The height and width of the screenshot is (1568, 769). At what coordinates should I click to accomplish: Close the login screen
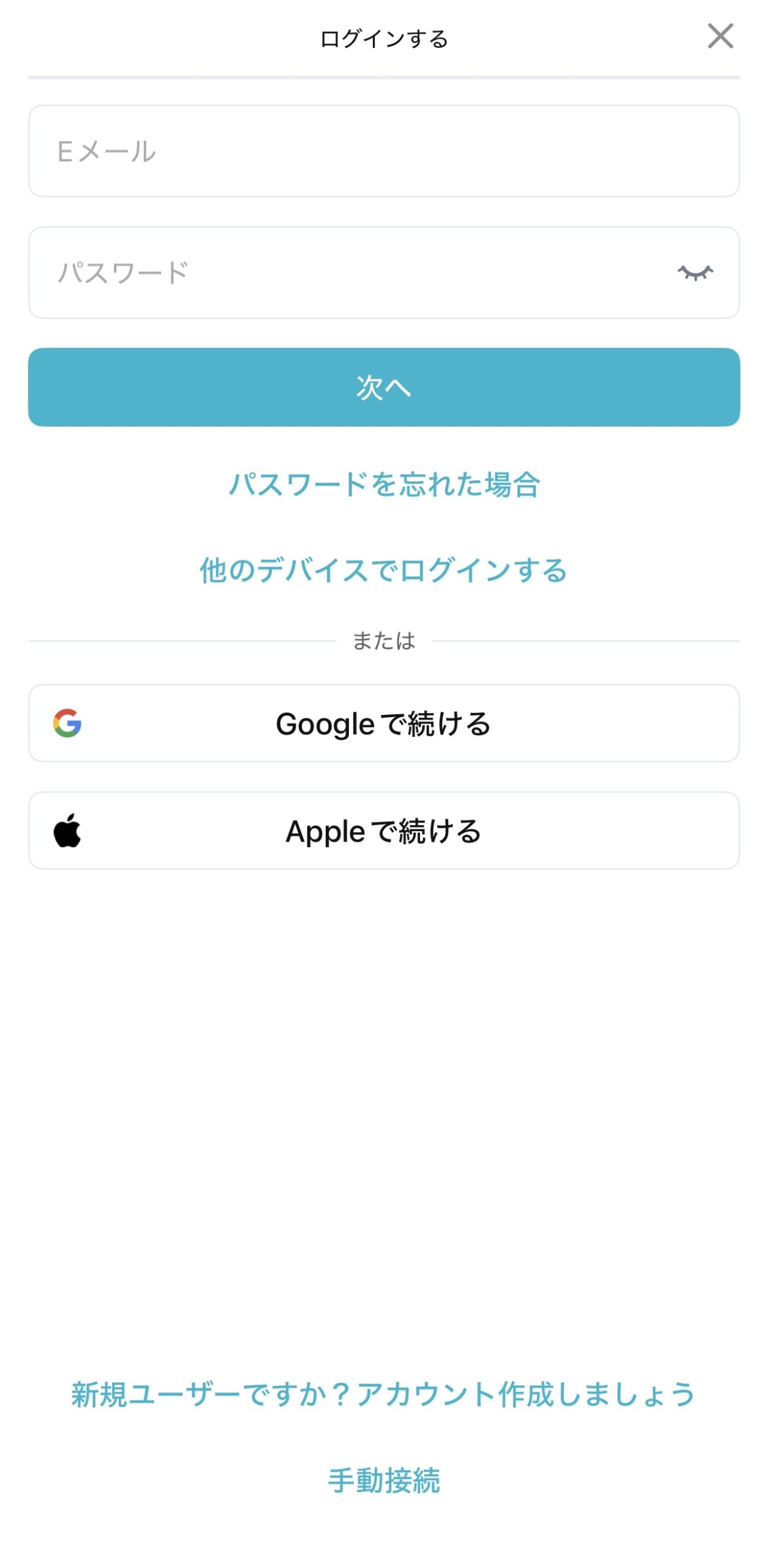720,36
